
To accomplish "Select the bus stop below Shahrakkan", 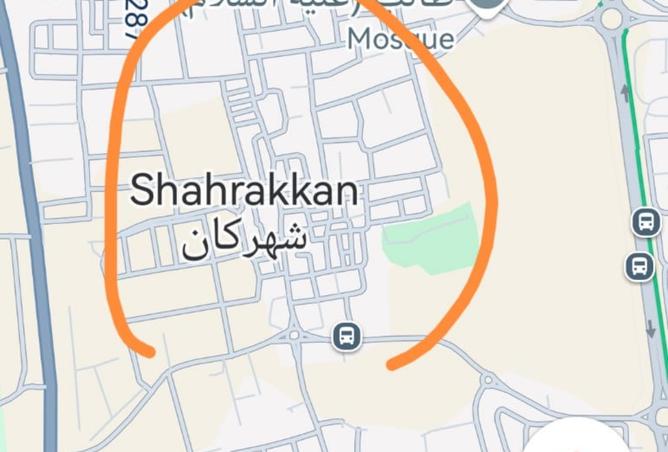I will pyautogui.click(x=347, y=337).
